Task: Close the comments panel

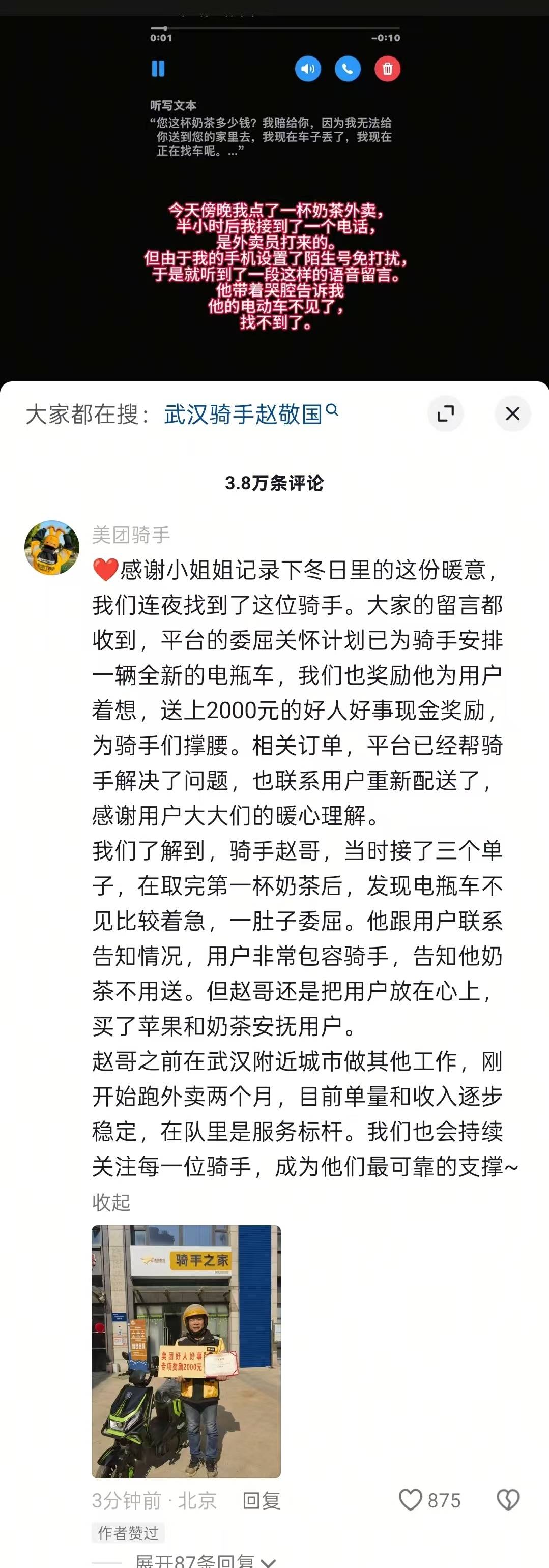Action: (x=512, y=414)
